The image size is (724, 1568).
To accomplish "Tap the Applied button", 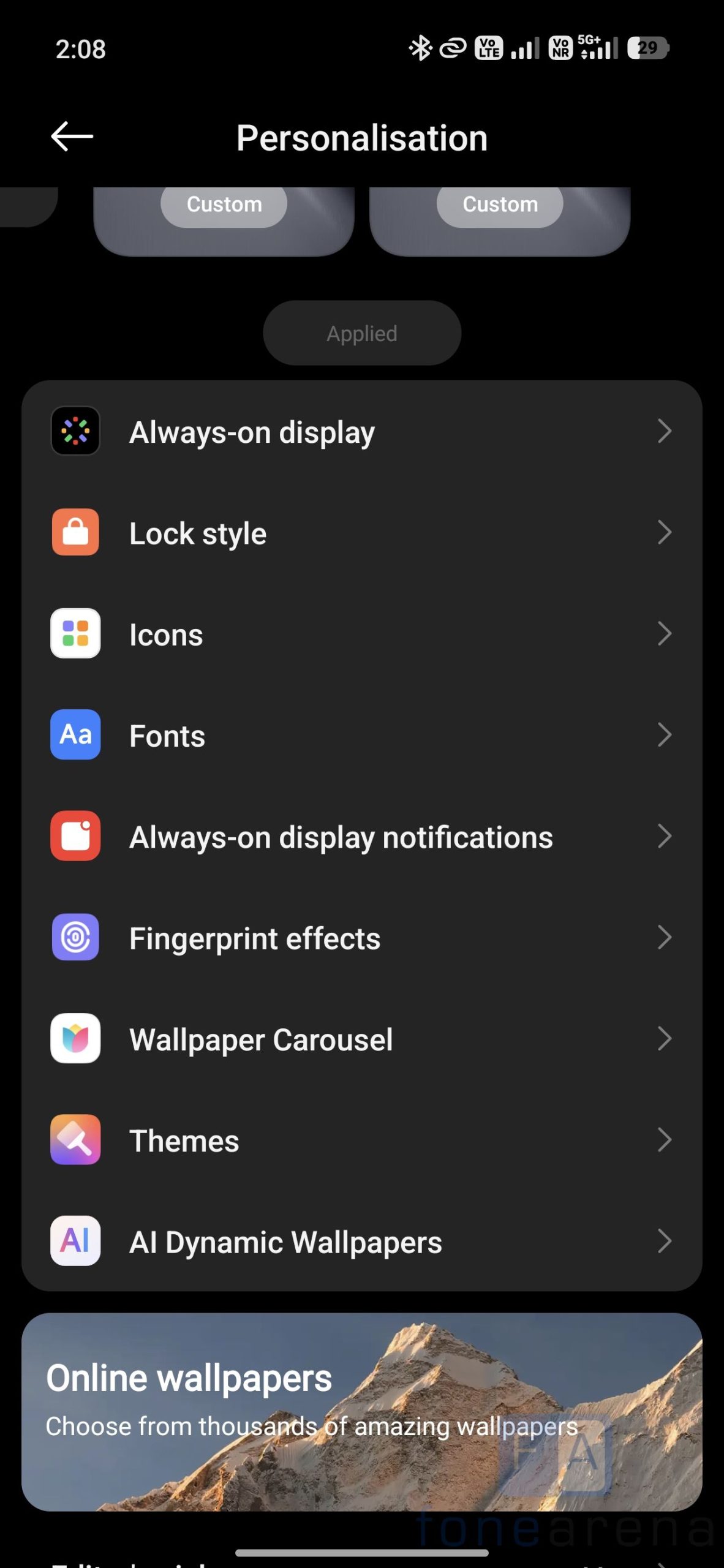I will 361,333.
